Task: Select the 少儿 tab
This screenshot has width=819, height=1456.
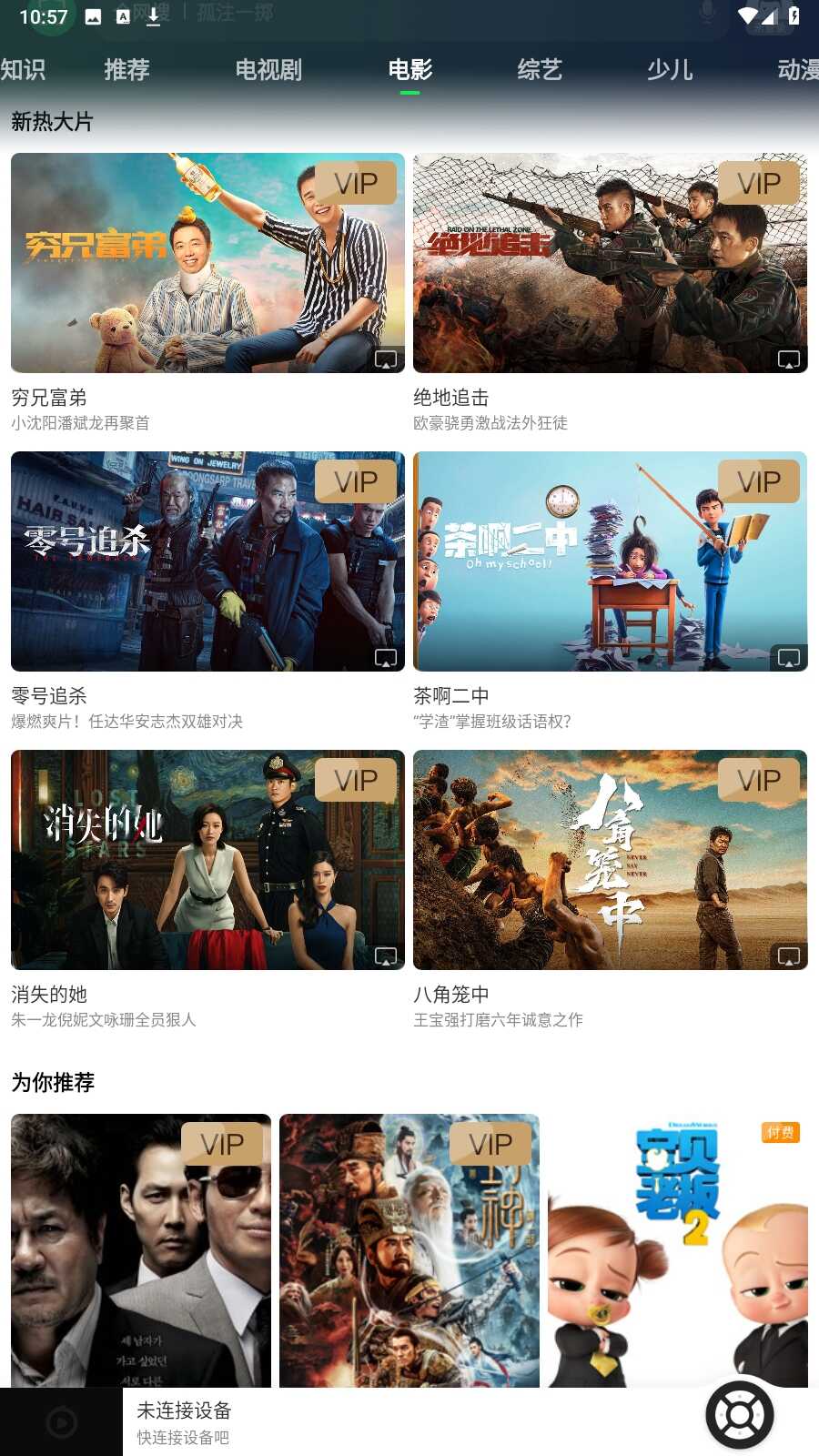Action: pyautogui.click(x=670, y=70)
